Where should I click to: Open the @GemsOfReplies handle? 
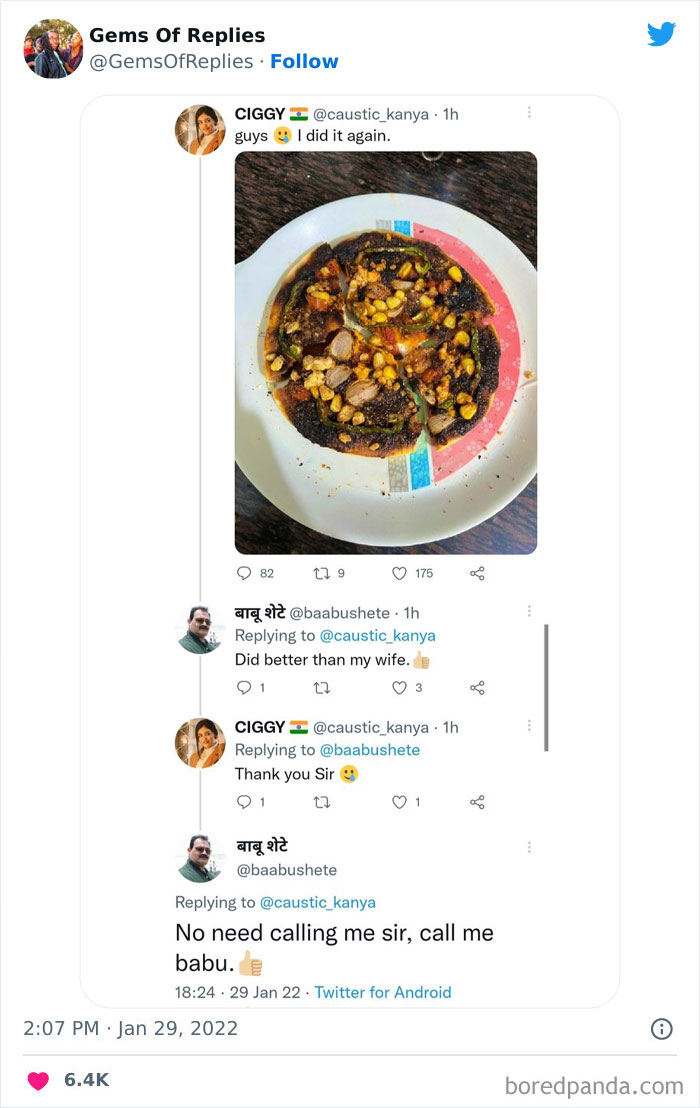[x=171, y=61]
